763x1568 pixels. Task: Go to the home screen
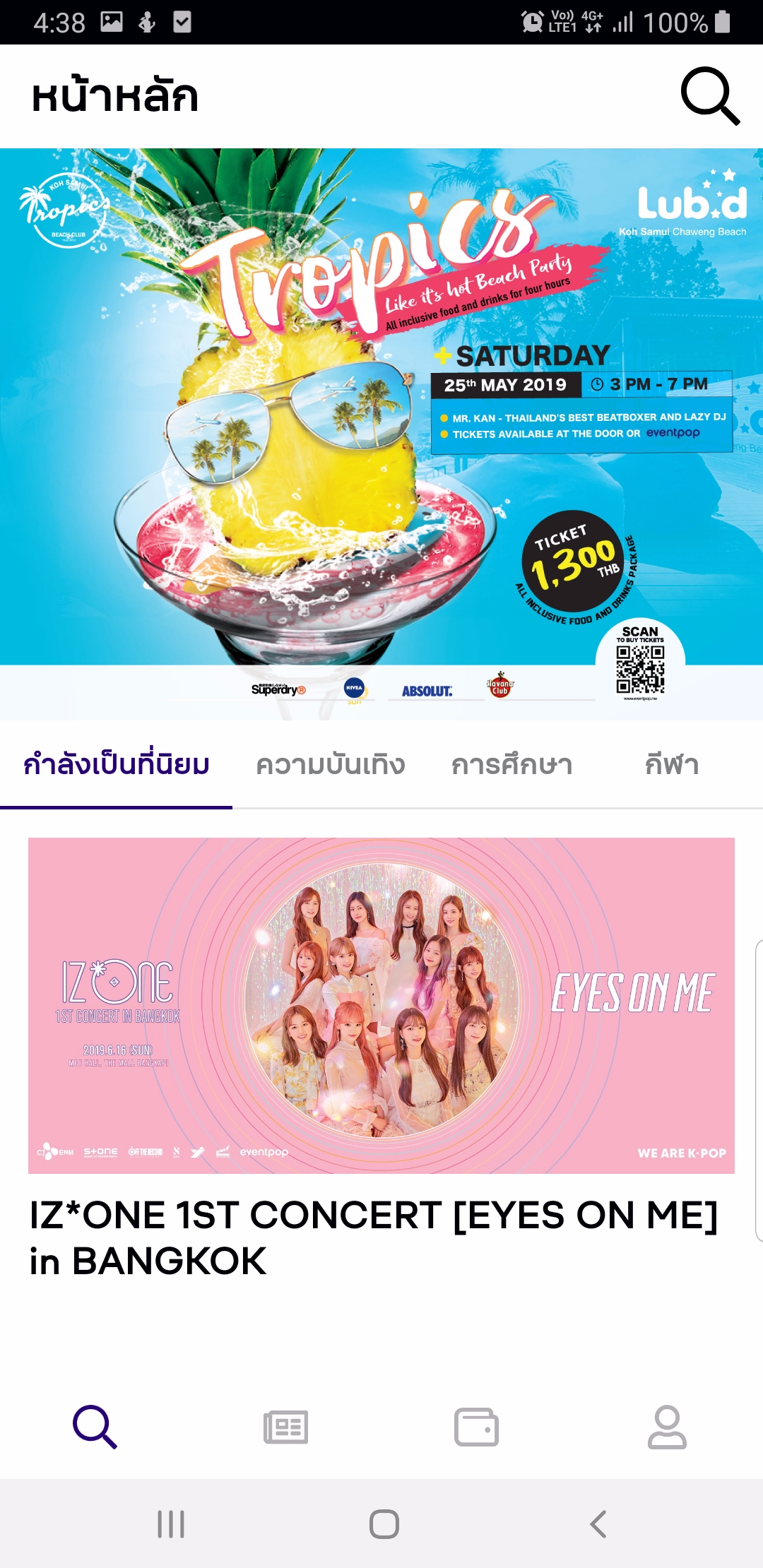coord(384,1524)
